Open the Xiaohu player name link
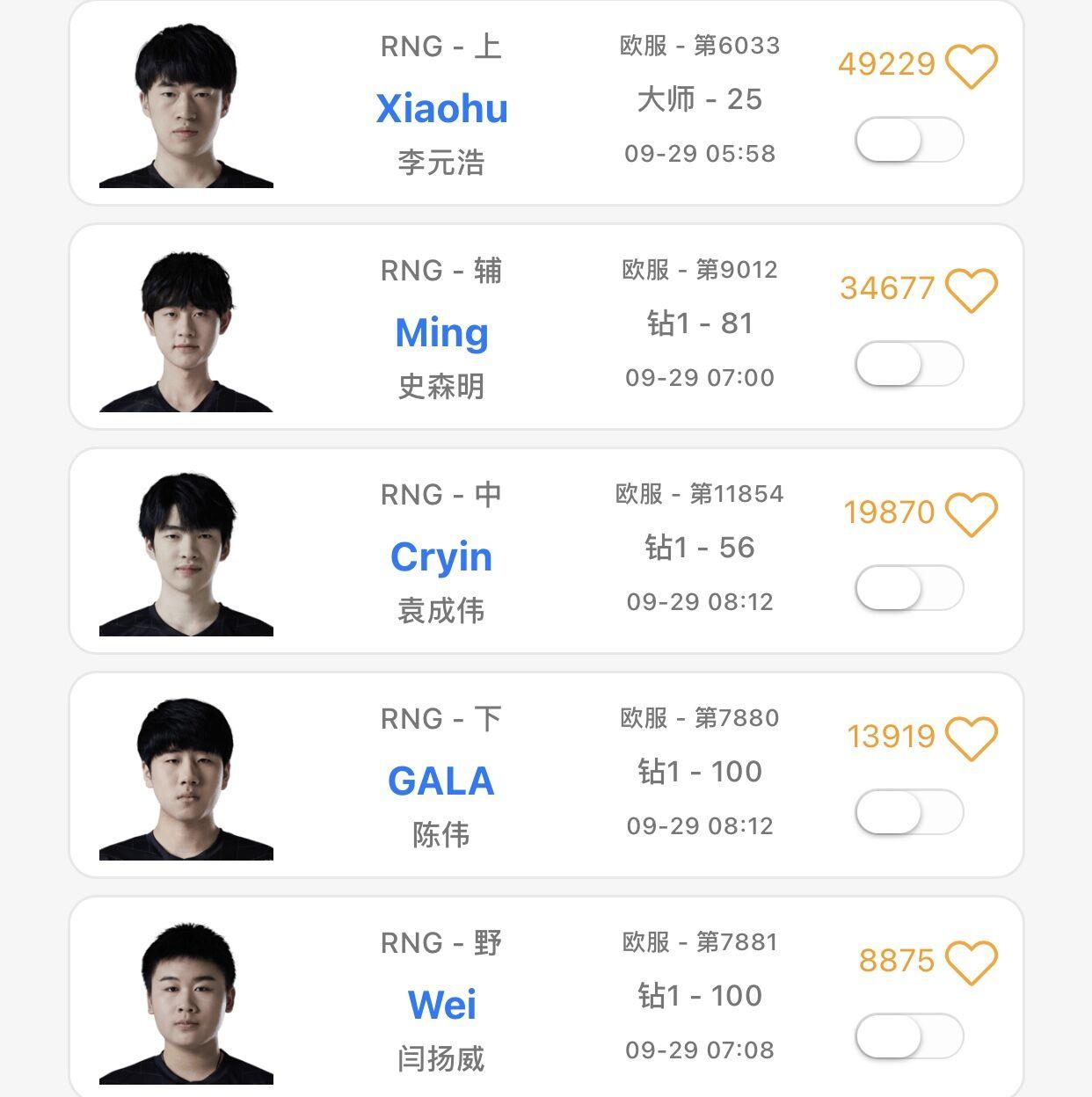Screen dimensions: 1092x1097 point(441,109)
